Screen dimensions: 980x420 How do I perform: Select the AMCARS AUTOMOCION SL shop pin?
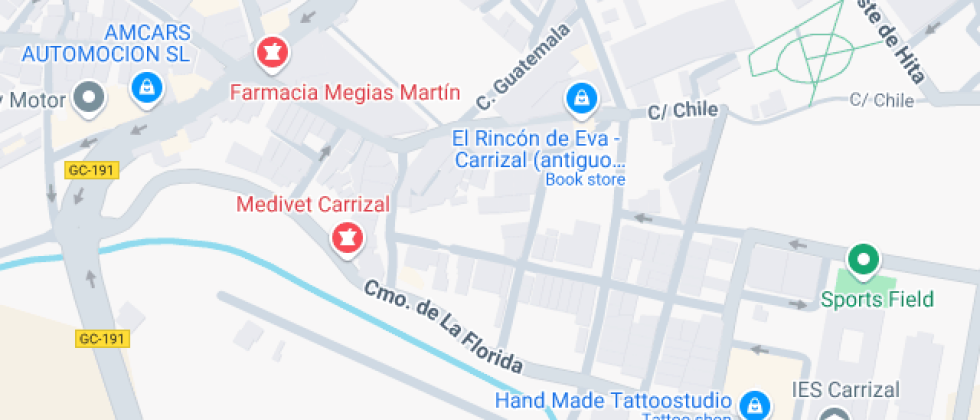point(147,89)
